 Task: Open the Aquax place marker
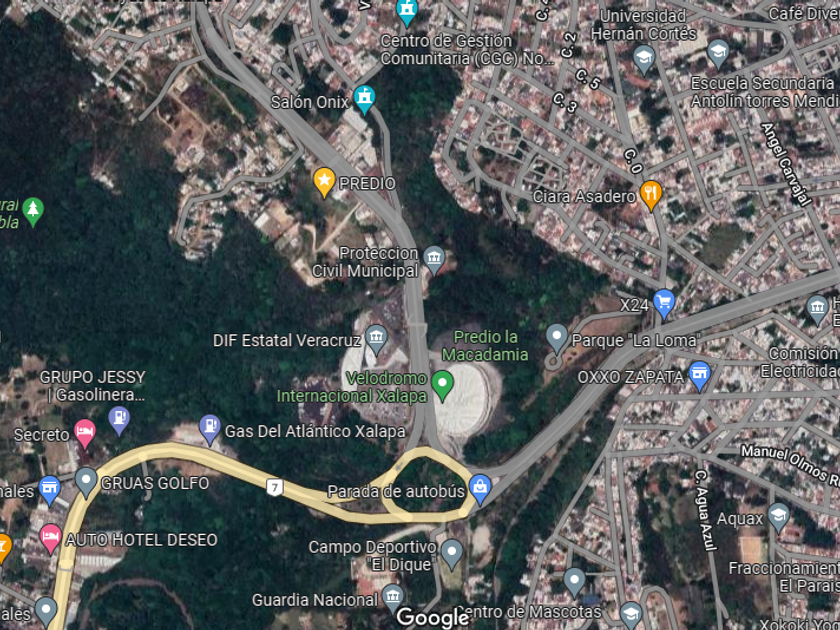[779, 517]
